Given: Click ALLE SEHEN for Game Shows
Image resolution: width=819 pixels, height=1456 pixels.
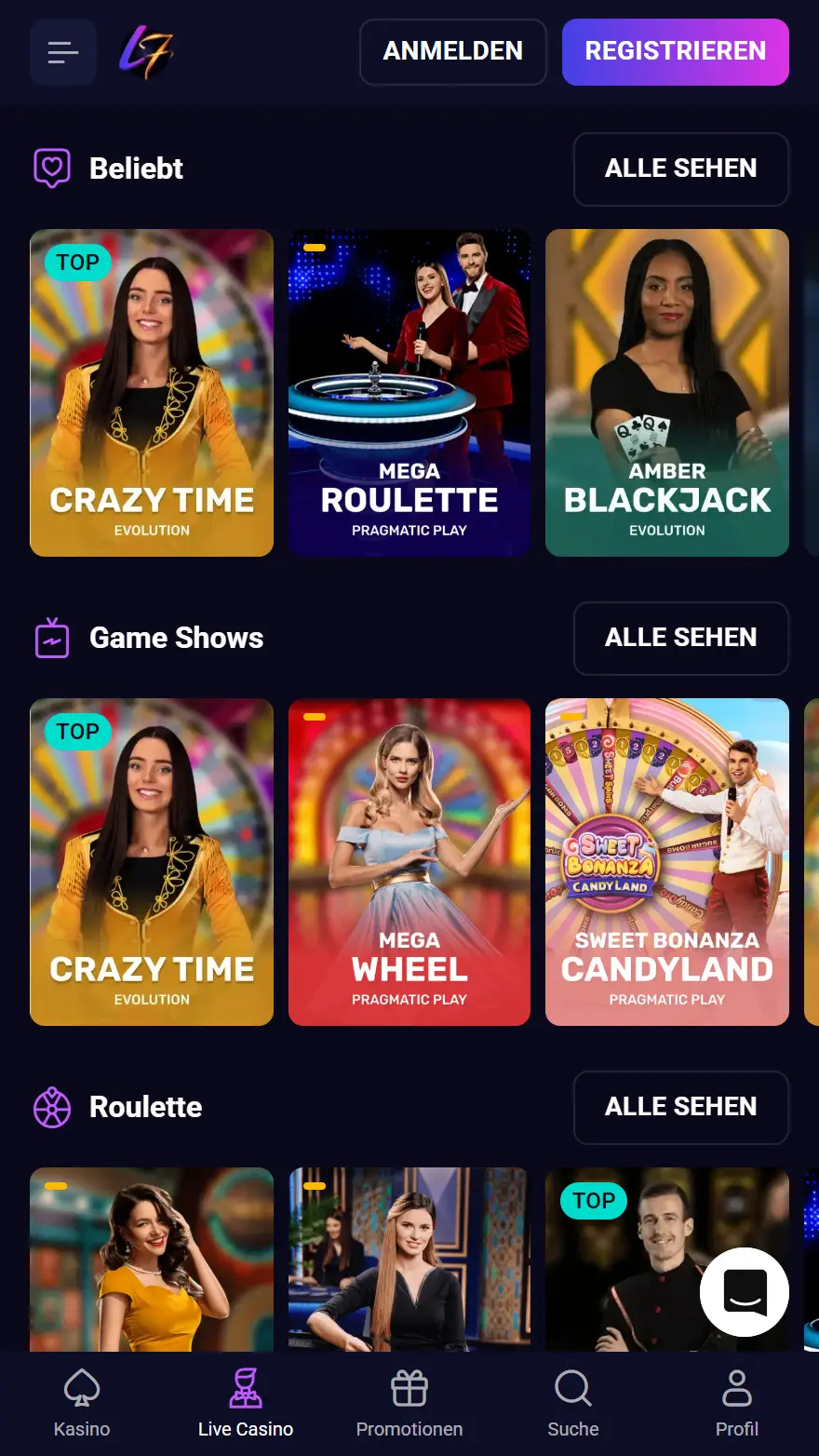Looking at the screenshot, I should pos(680,639).
